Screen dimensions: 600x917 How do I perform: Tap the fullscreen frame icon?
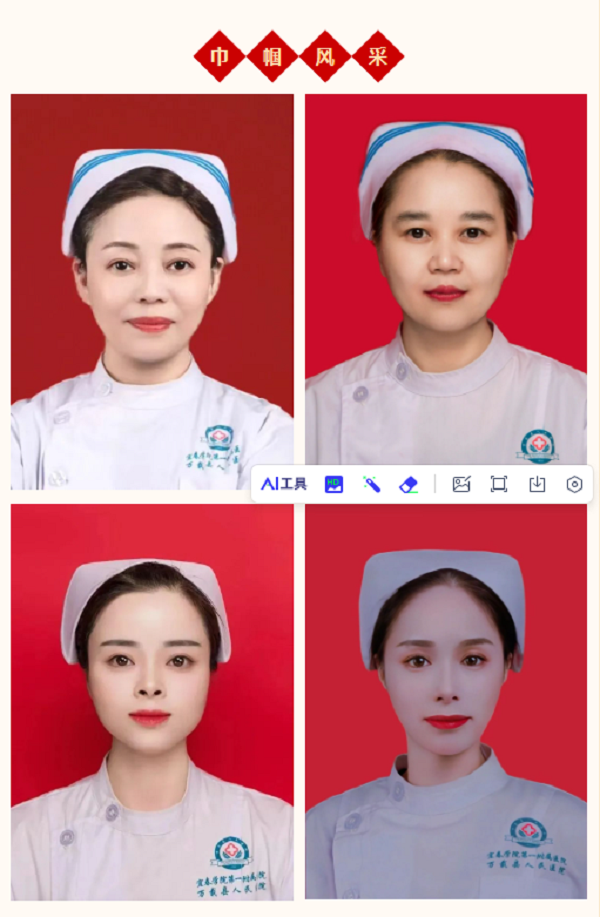[x=499, y=484]
